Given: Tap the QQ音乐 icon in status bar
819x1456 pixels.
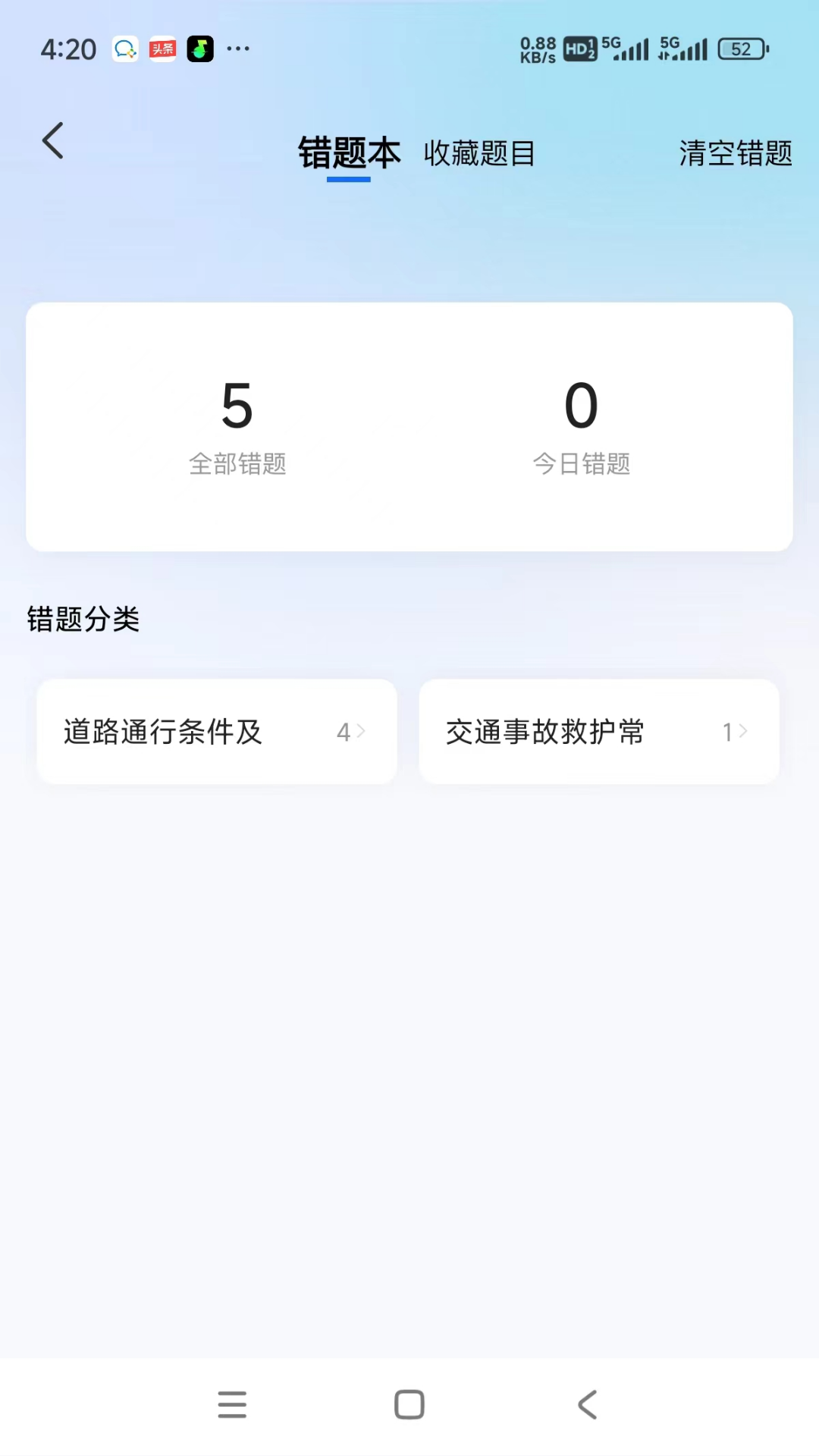Looking at the screenshot, I should click(199, 48).
